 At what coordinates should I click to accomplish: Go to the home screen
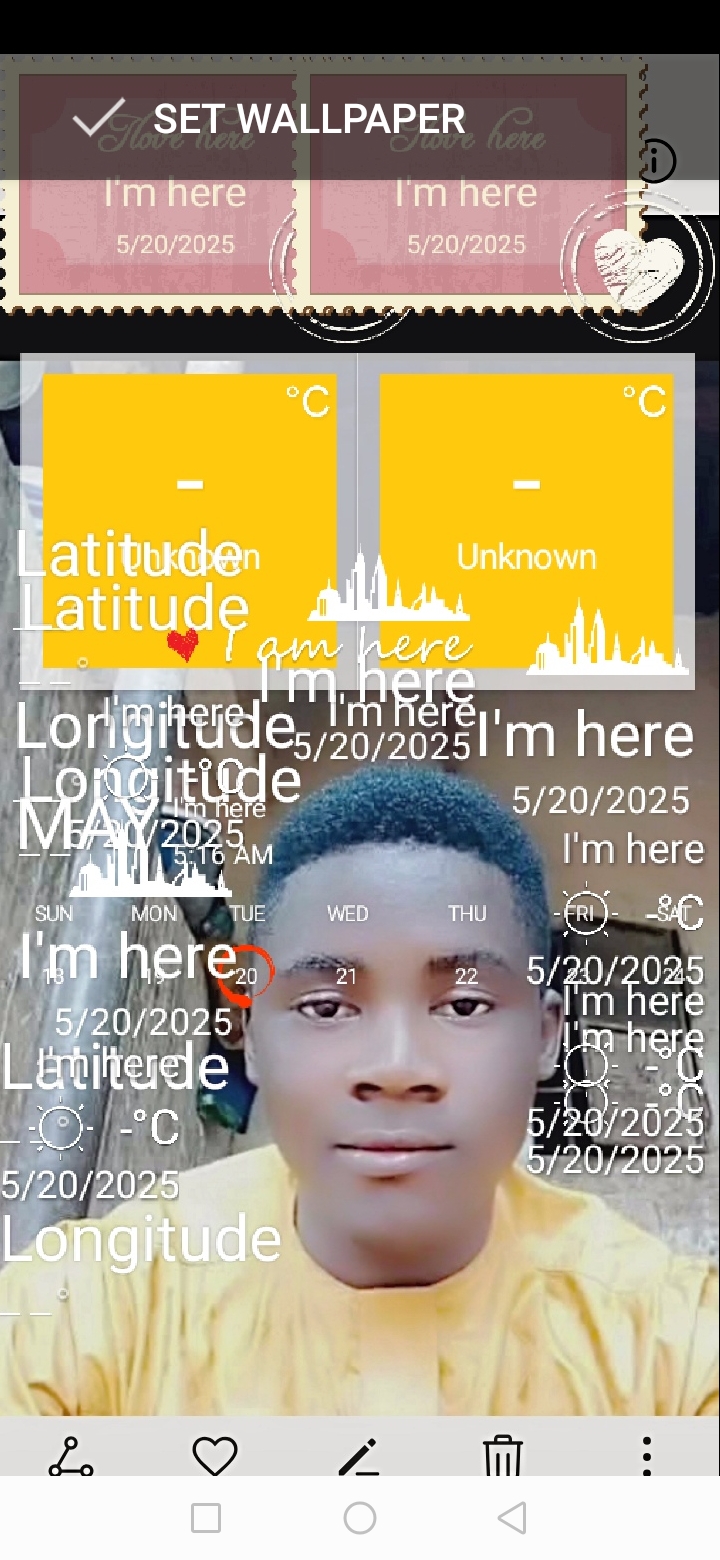360,1519
